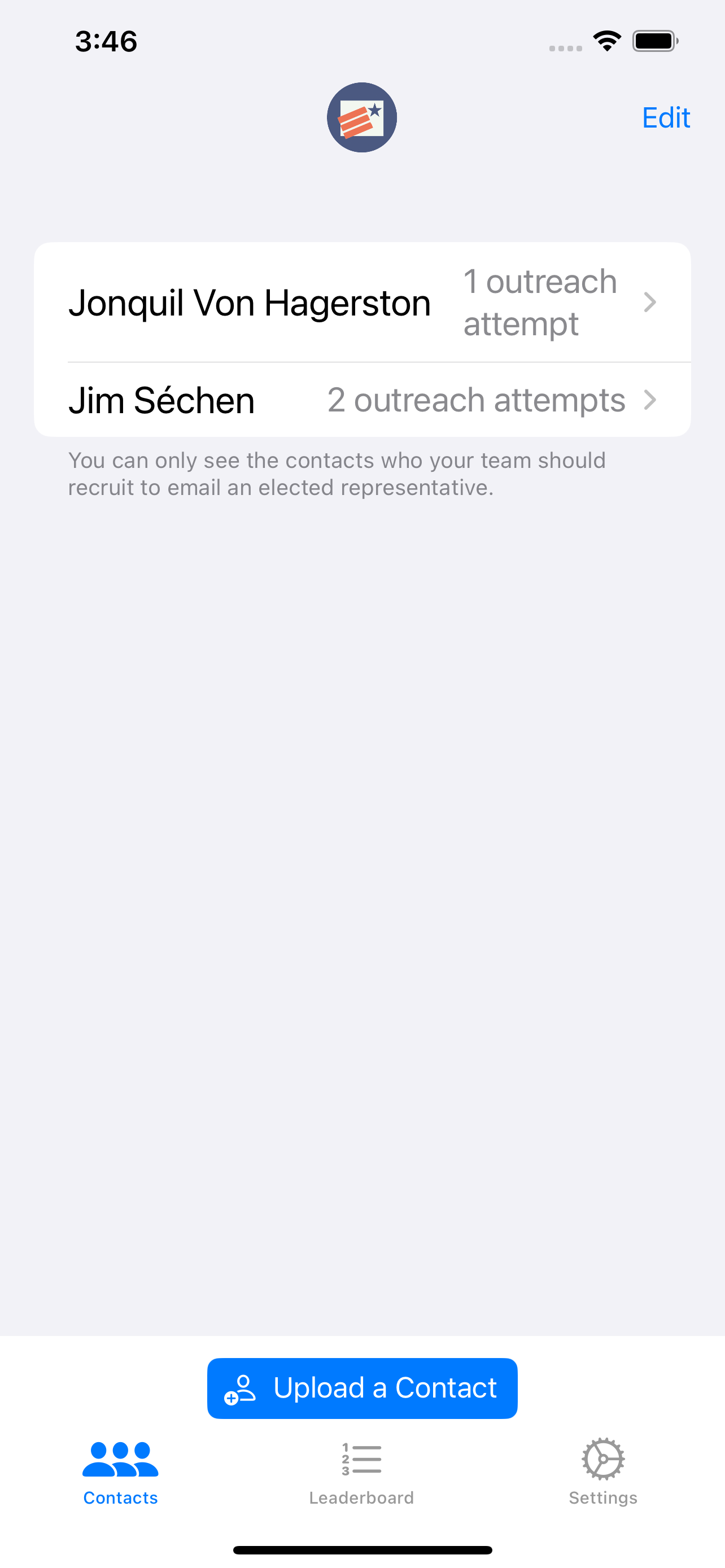Select the Contacts tab
This screenshot has height=1568, width=725.
point(120,1473)
